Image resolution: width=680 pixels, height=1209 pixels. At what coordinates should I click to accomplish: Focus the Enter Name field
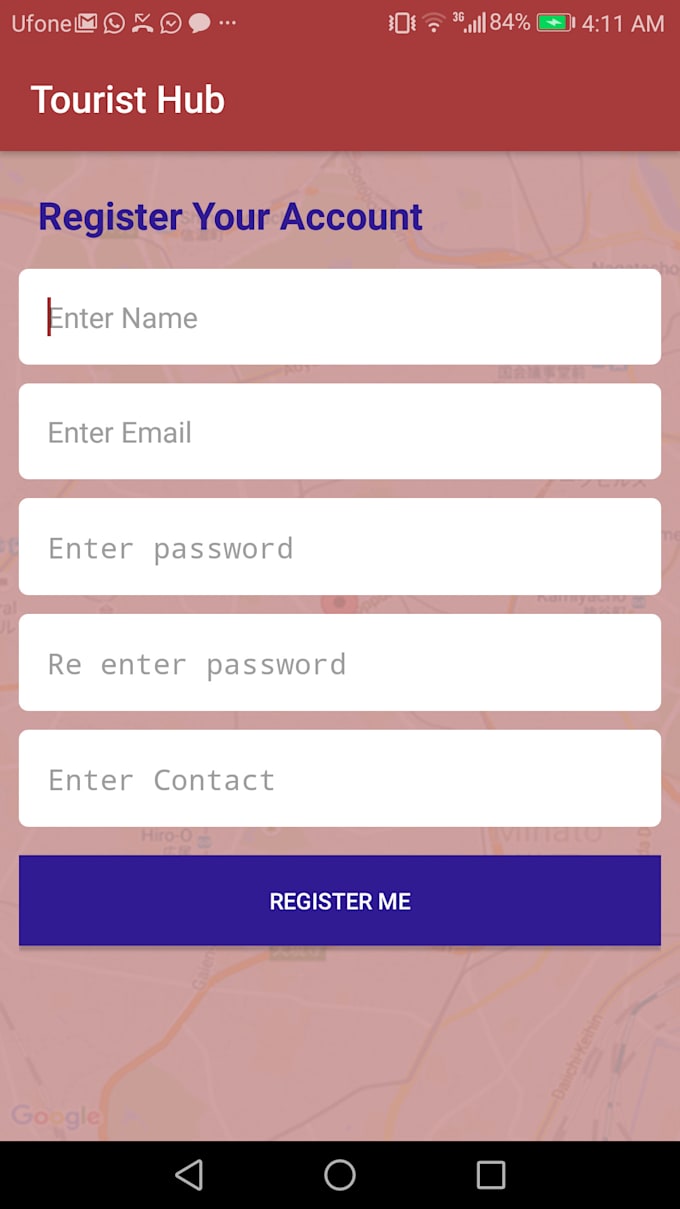click(x=340, y=317)
